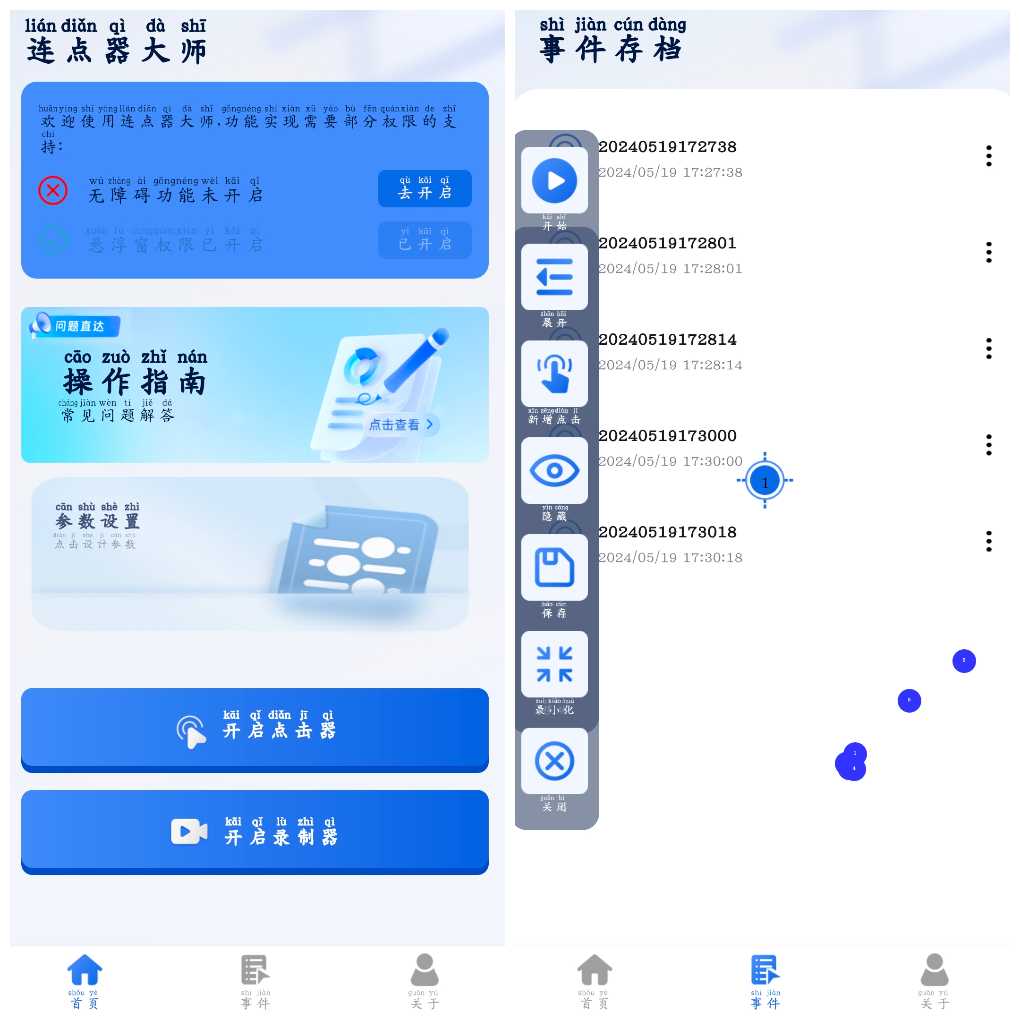1020x1020 pixels.
Task: Save the script with 保存
Action: (x=554, y=567)
